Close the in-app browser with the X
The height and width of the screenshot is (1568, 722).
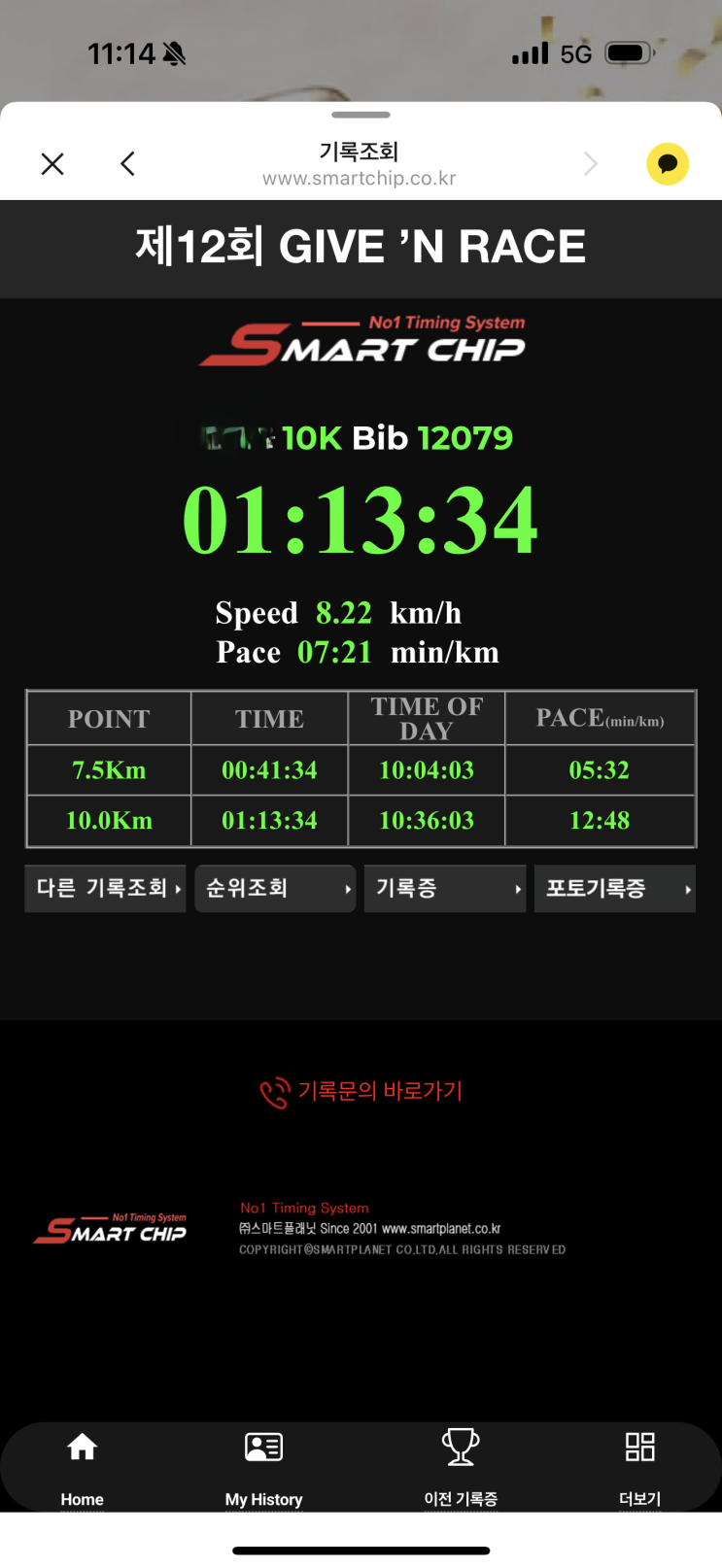pos(52,164)
